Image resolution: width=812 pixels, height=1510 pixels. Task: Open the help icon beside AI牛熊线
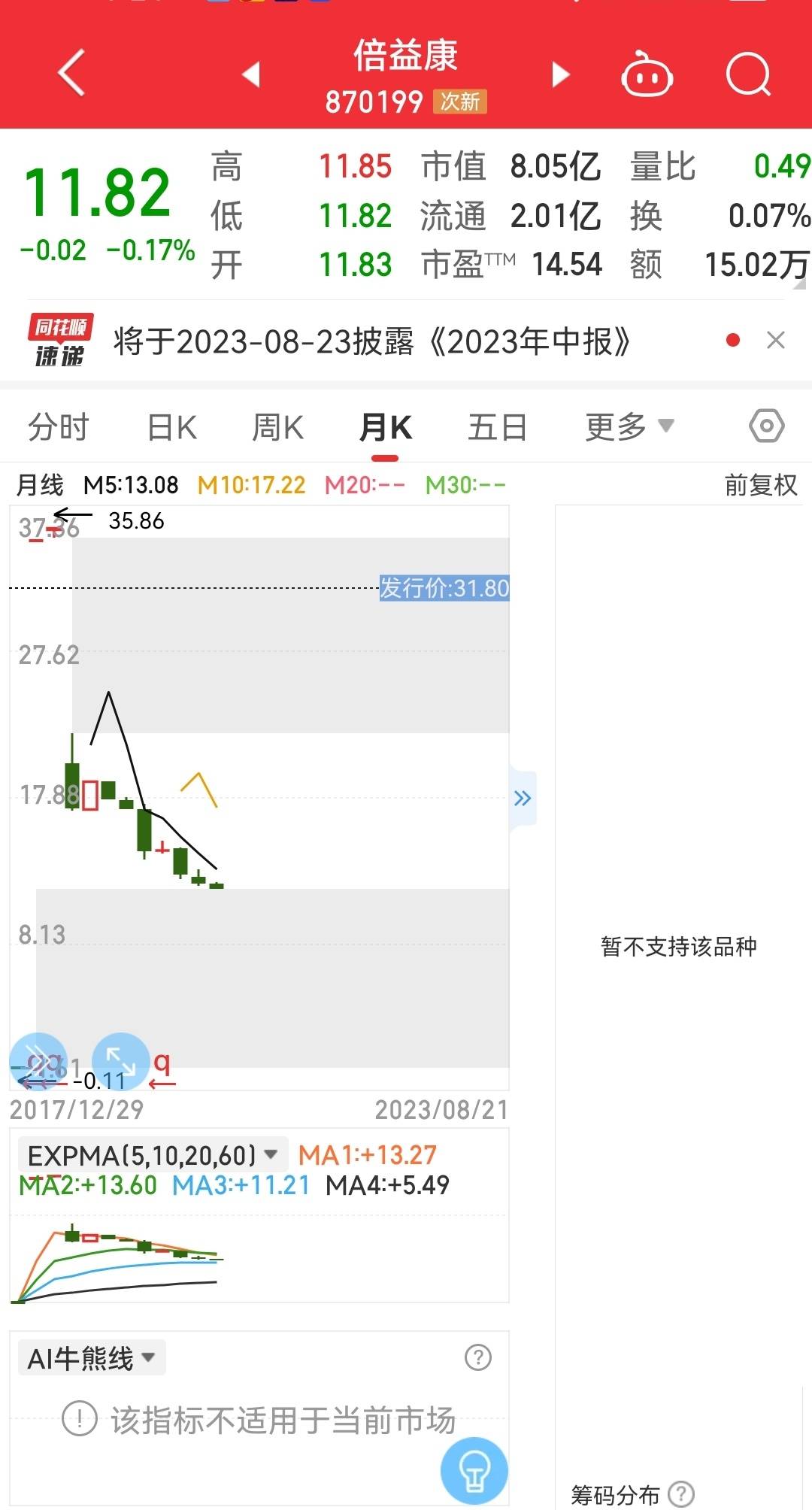478,1357
